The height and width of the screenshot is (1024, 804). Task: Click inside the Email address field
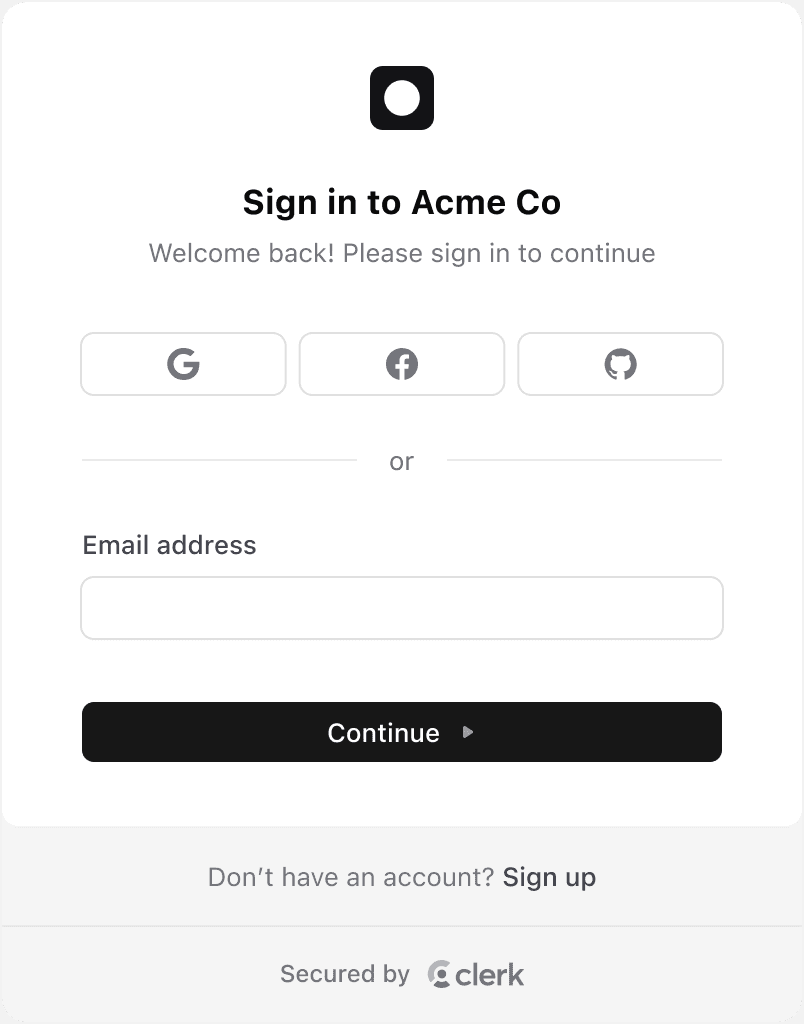(x=402, y=608)
